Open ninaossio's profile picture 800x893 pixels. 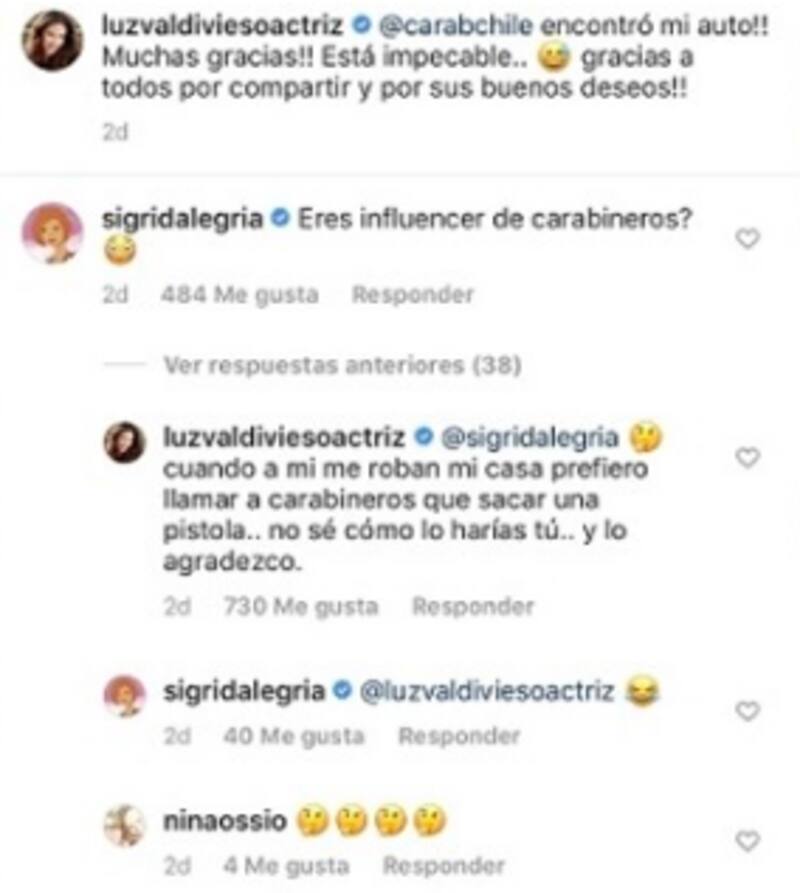coord(124,828)
